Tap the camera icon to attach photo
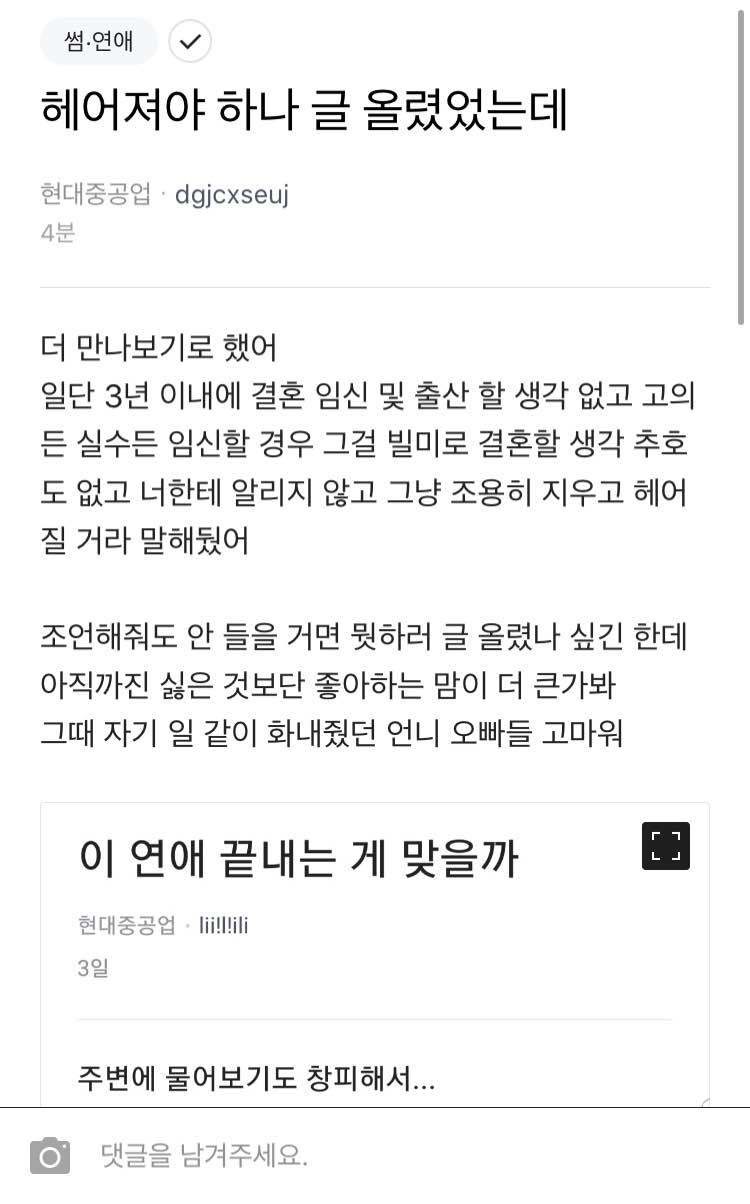Image resolution: width=750 pixels, height=1204 pixels. [x=50, y=1156]
